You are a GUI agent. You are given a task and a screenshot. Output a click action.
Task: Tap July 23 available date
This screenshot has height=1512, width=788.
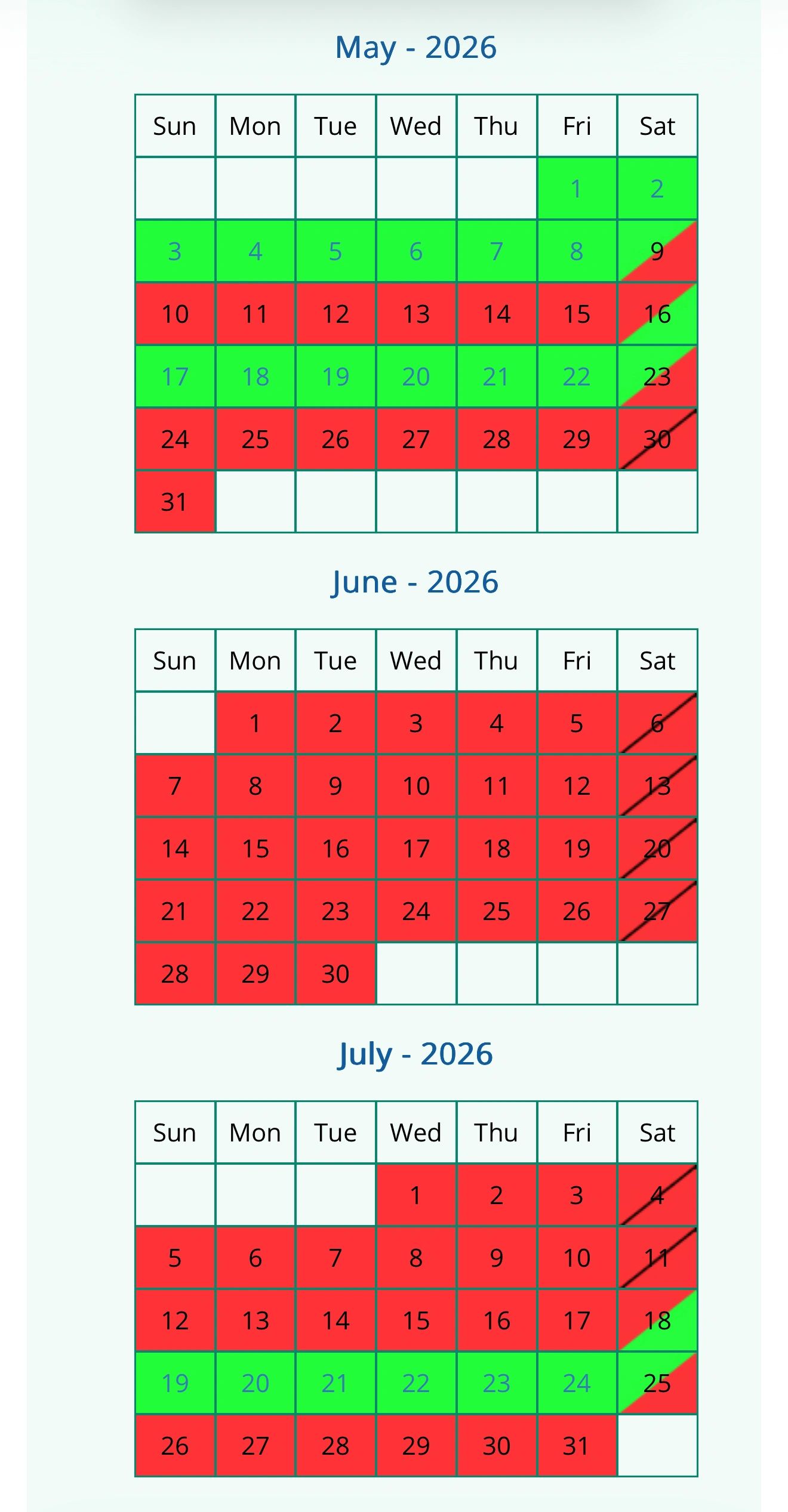(x=496, y=1383)
